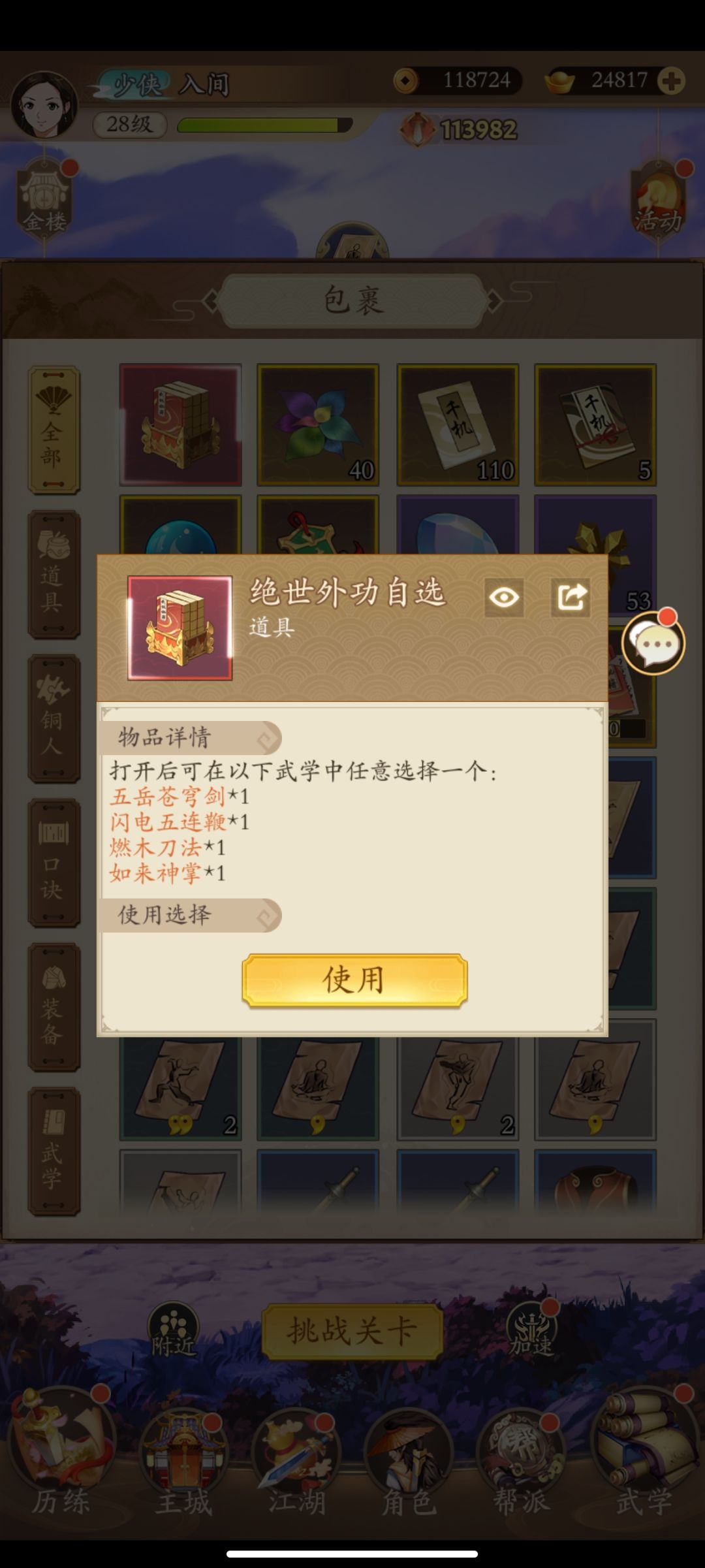Switch to the 全部 category tab
Image resolution: width=705 pixels, height=1568 pixels.
tap(54, 430)
